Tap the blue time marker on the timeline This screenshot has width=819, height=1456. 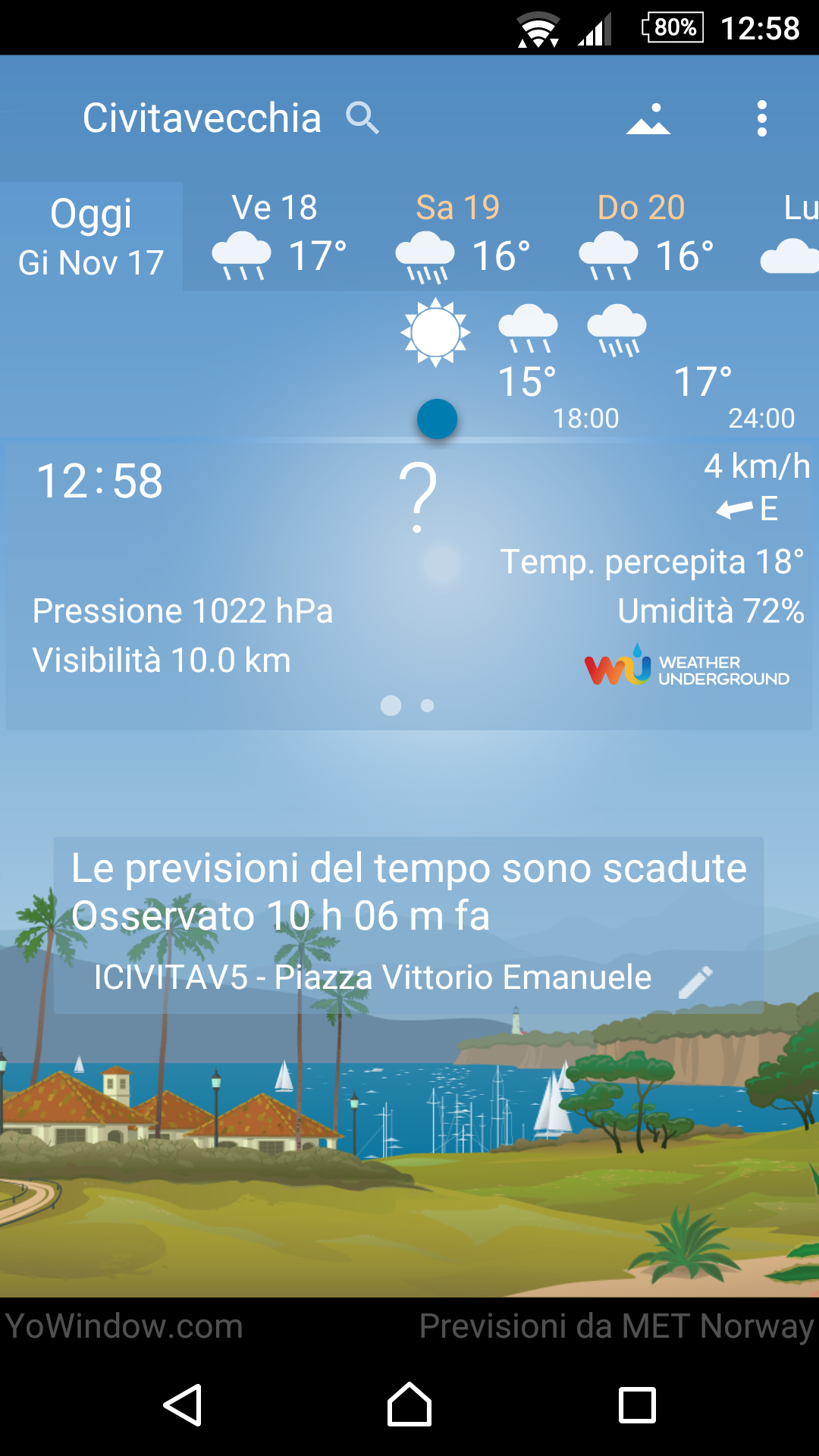(x=437, y=419)
